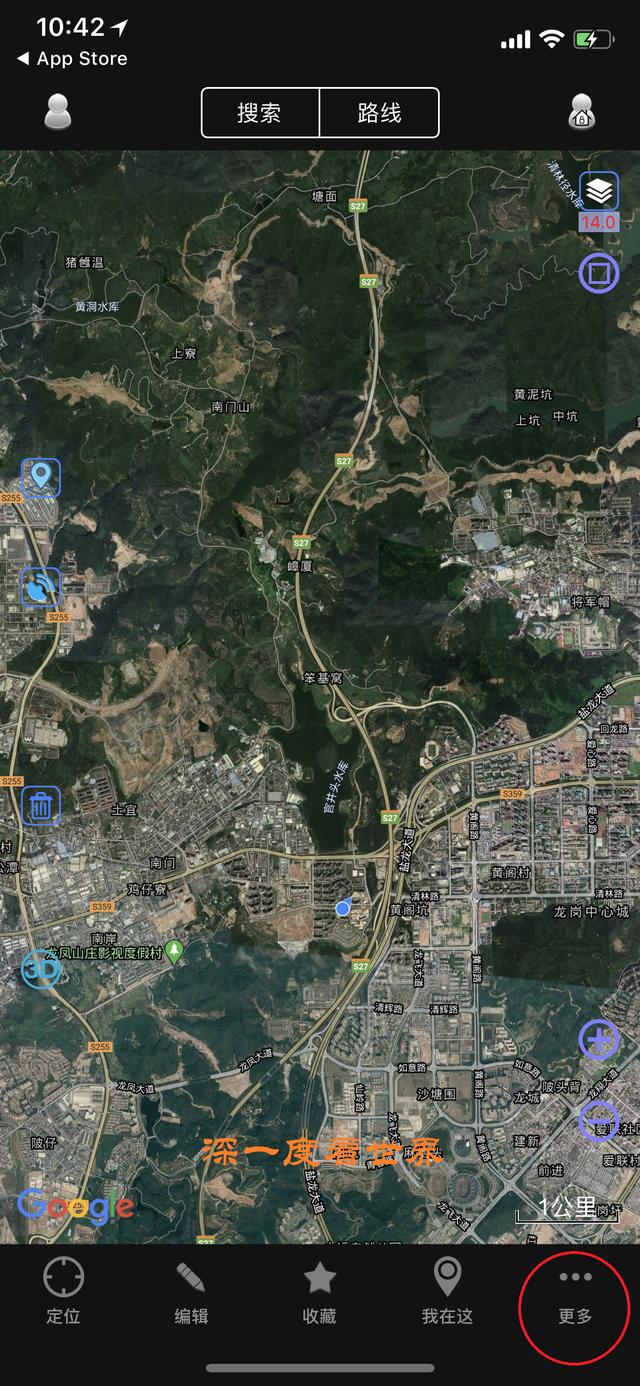The width and height of the screenshot is (640, 1386).
Task: Tap the trash can delete icon
Action: tap(41, 805)
